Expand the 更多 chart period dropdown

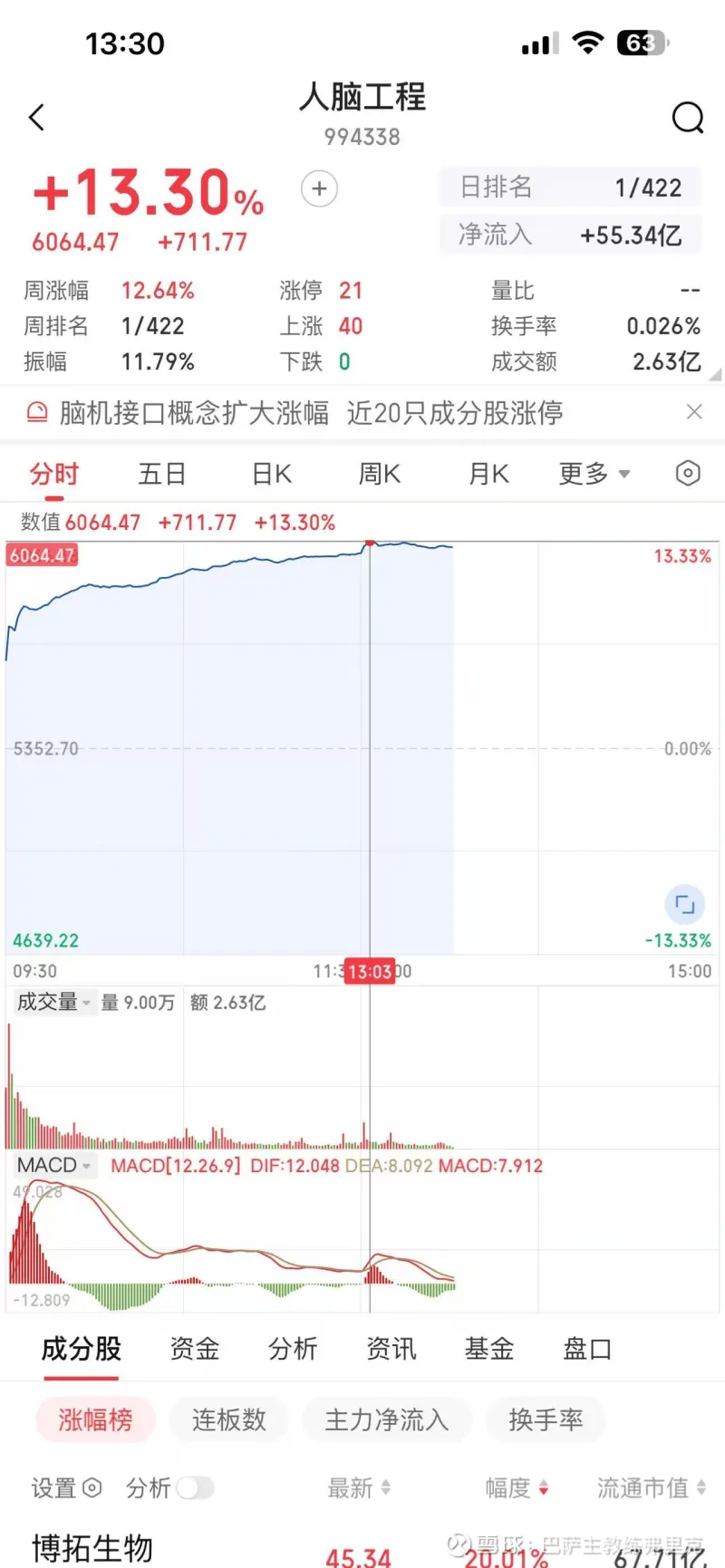coord(594,474)
